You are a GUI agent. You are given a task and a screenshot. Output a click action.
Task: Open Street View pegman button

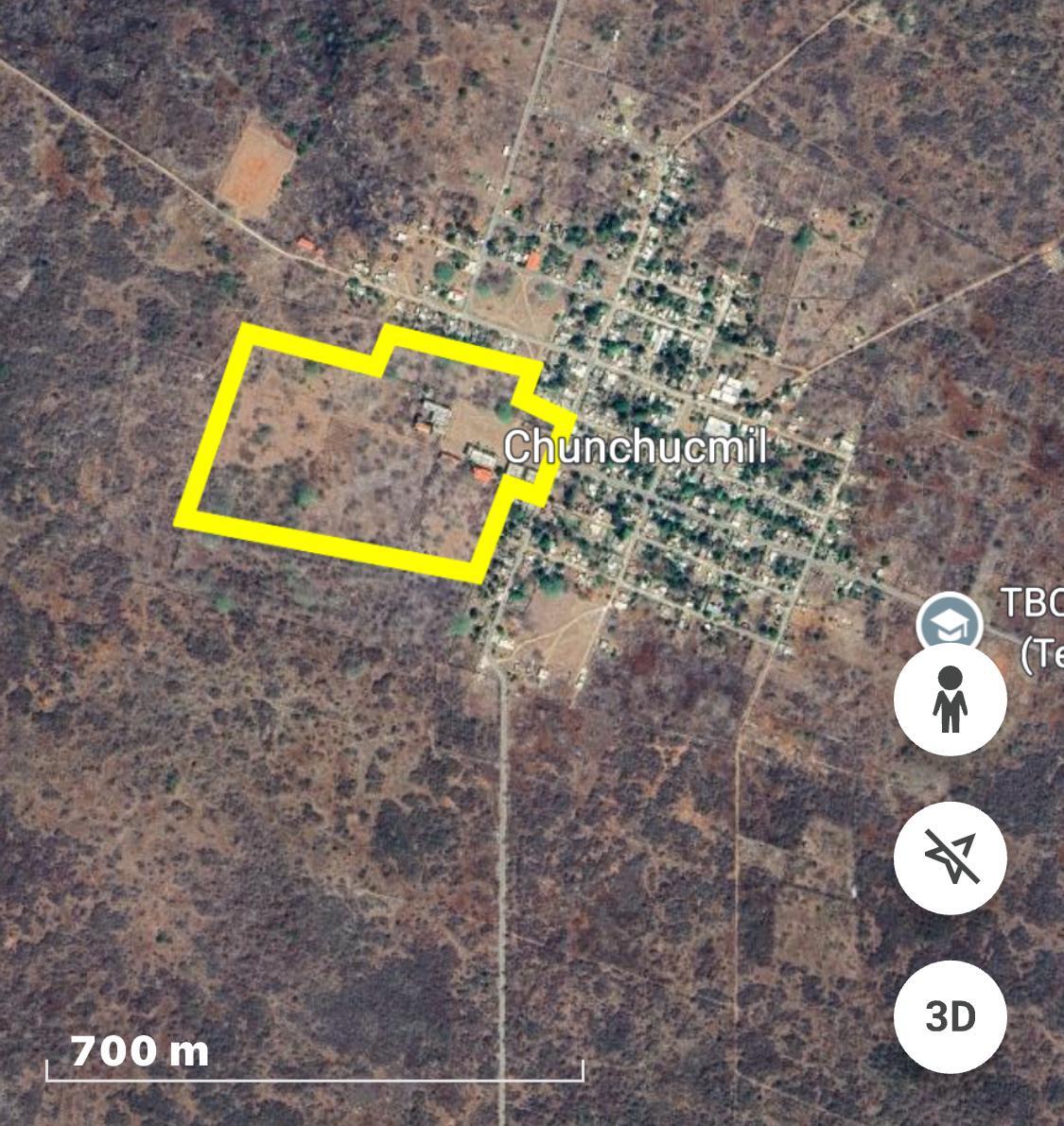[950, 700]
